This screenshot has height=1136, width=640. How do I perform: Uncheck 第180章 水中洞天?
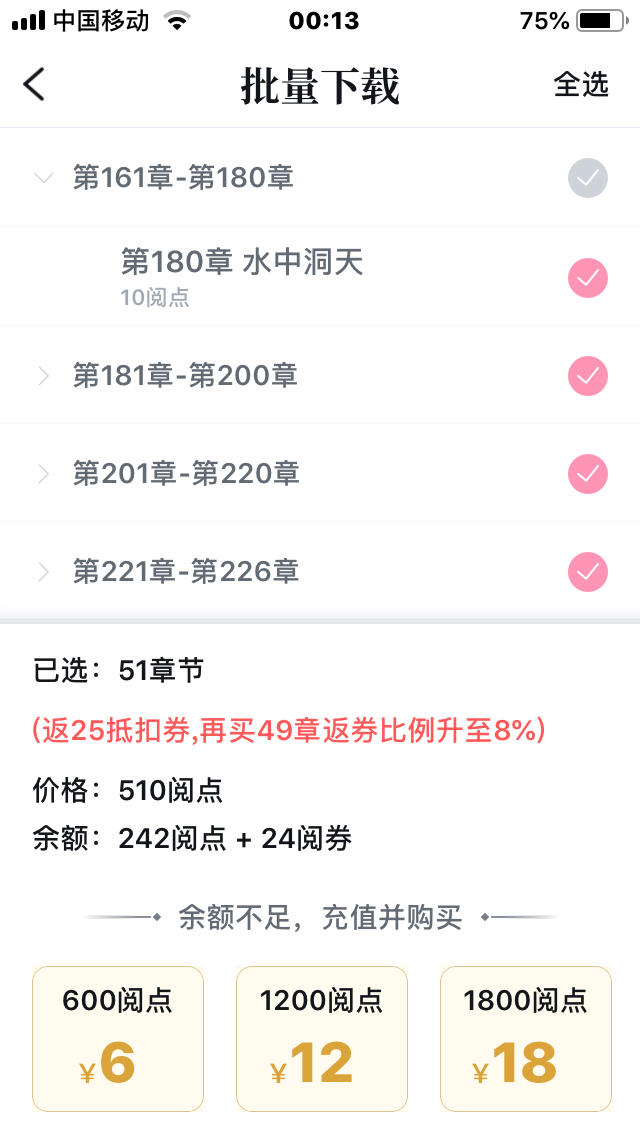[588, 278]
